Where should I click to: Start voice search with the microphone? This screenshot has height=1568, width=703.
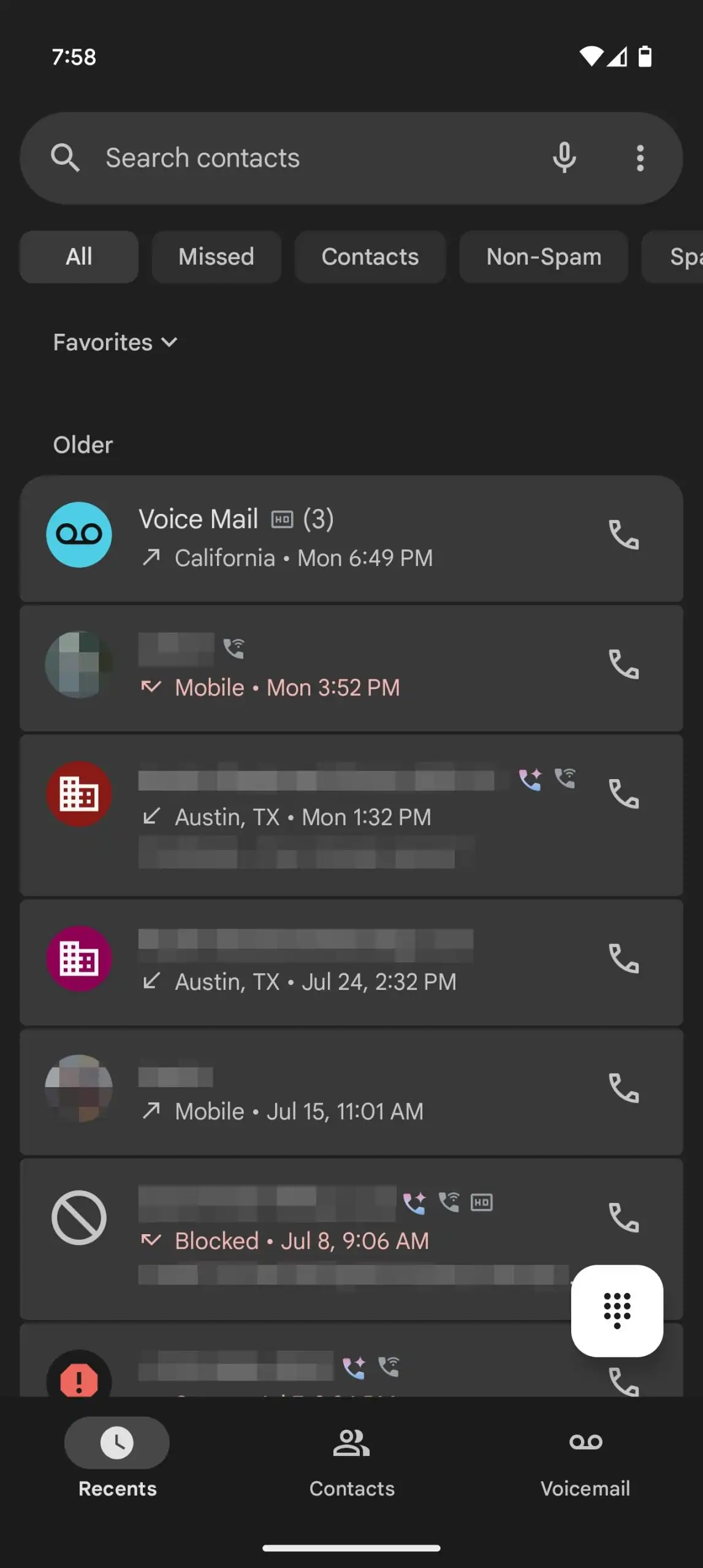click(564, 158)
